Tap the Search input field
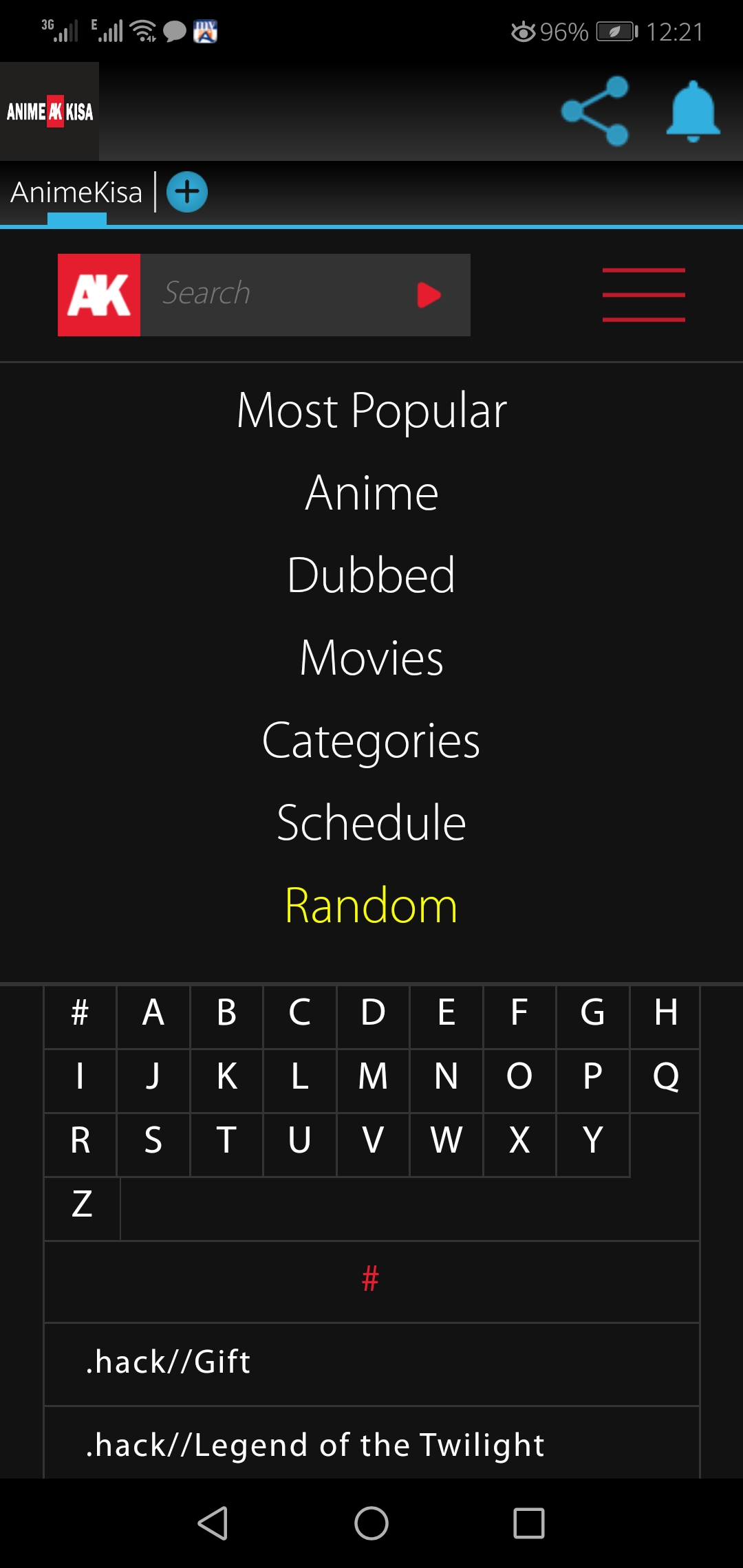Viewport: 743px width, 1568px height. pyautogui.click(x=275, y=294)
